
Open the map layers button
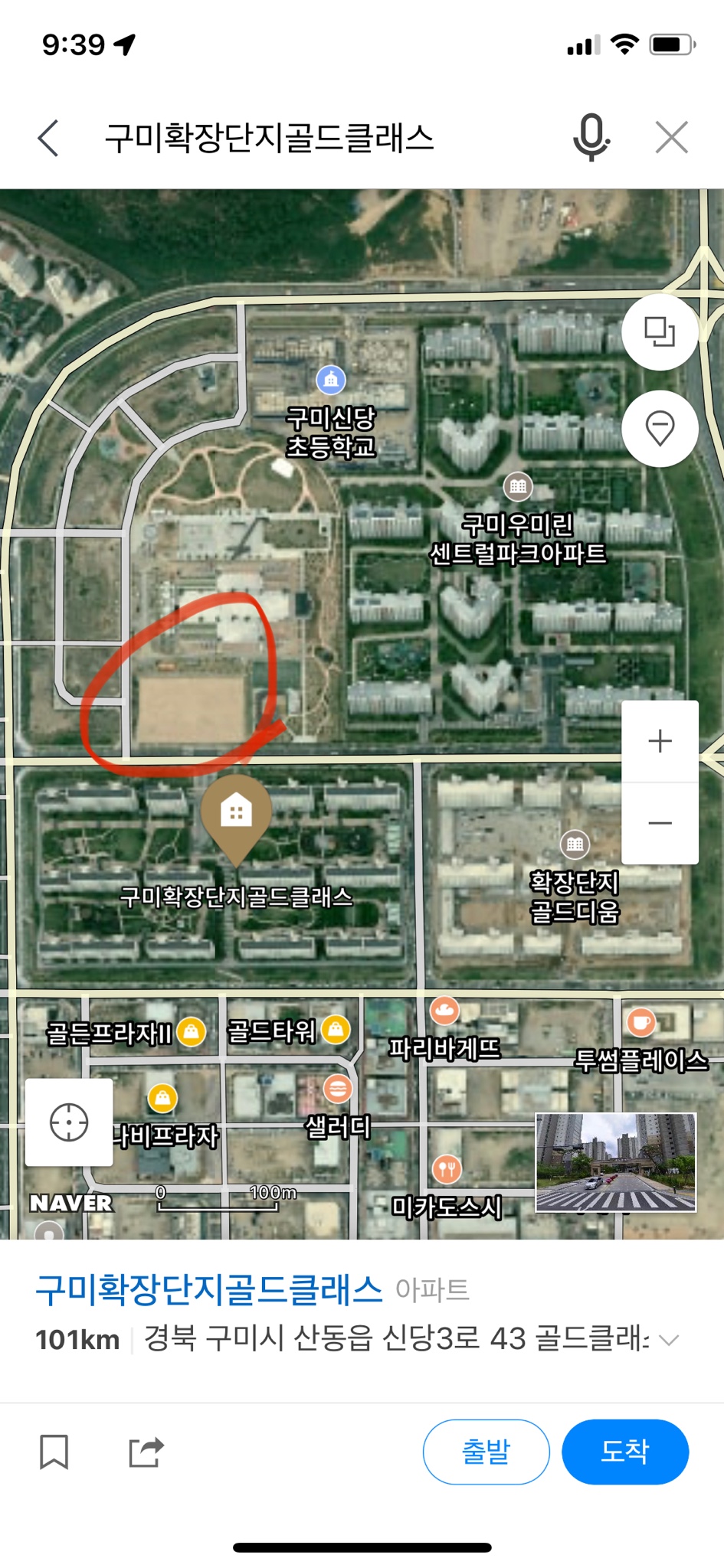(x=660, y=332)
